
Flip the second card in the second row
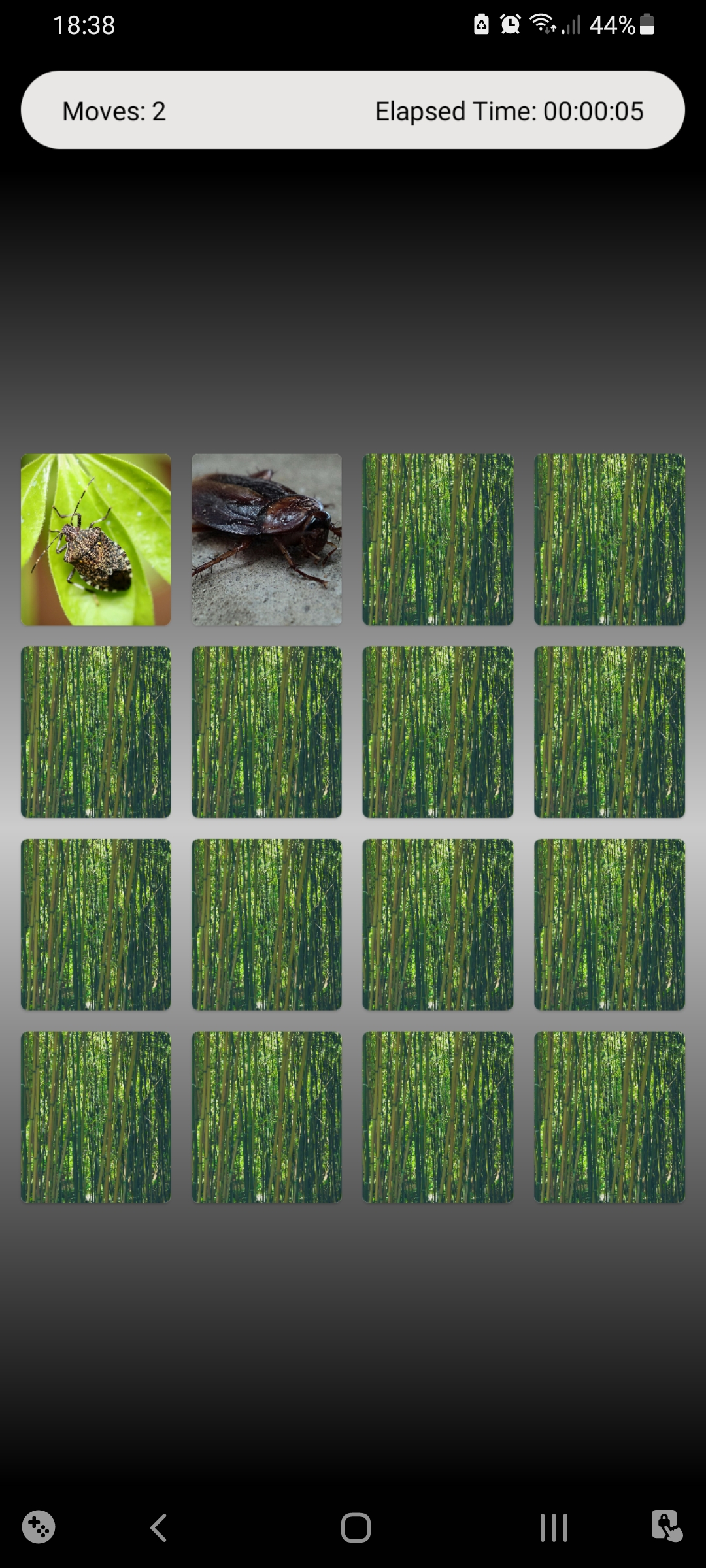coord(267,732)
